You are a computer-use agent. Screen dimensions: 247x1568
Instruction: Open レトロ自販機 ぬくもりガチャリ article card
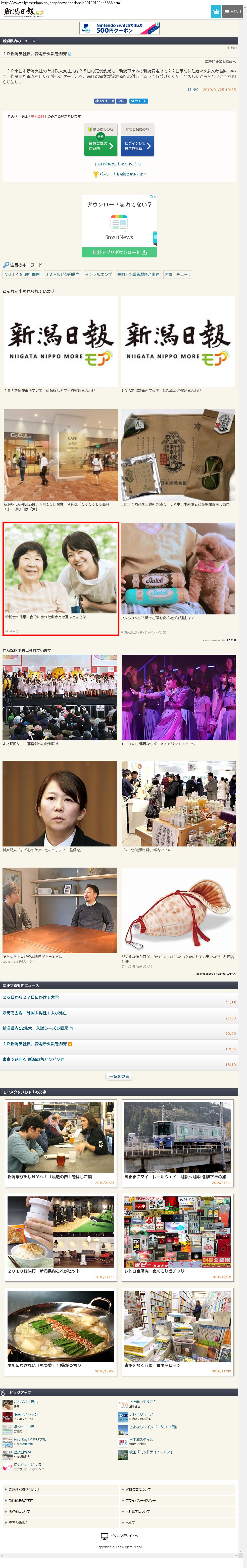[178, 1230]
